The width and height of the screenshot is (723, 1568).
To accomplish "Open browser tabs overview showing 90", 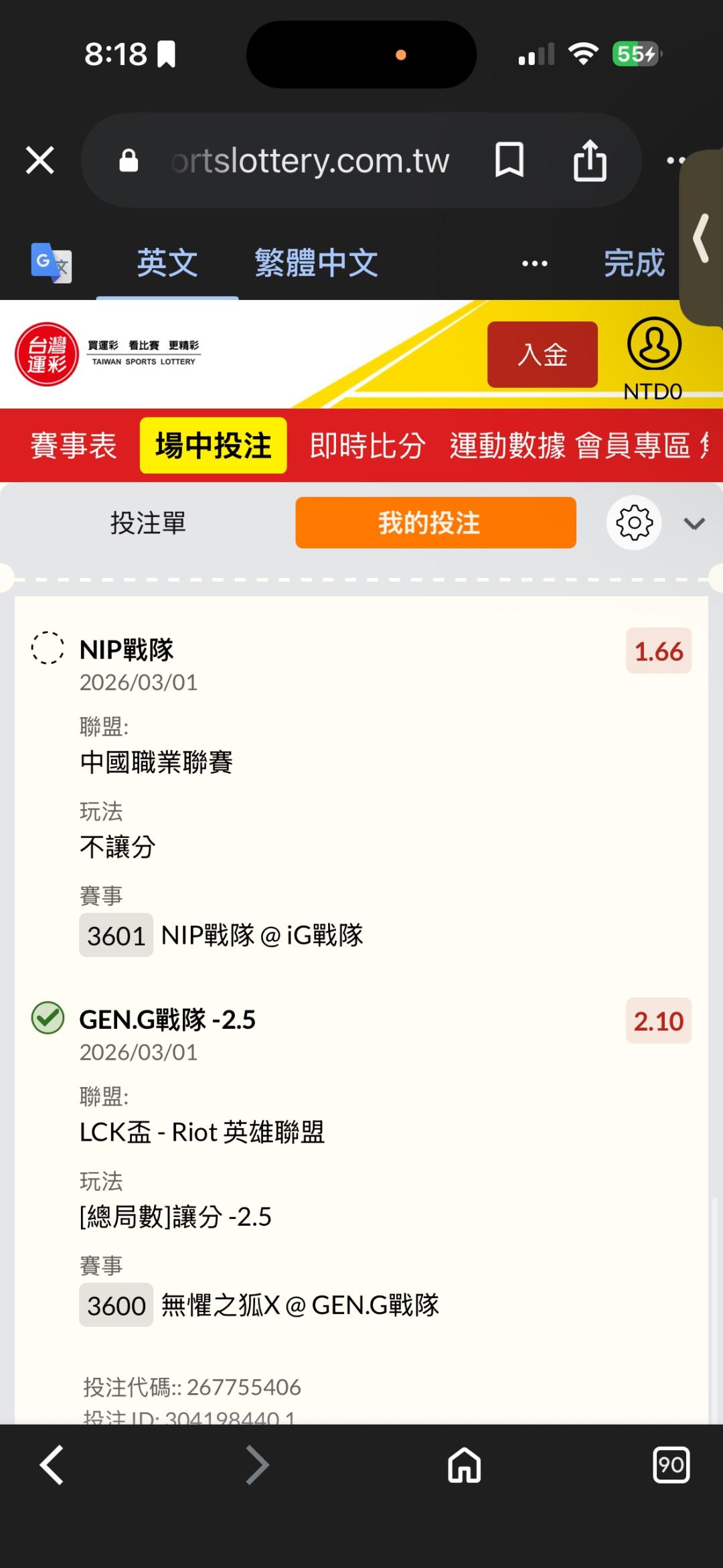I will tap(671, 1465).
